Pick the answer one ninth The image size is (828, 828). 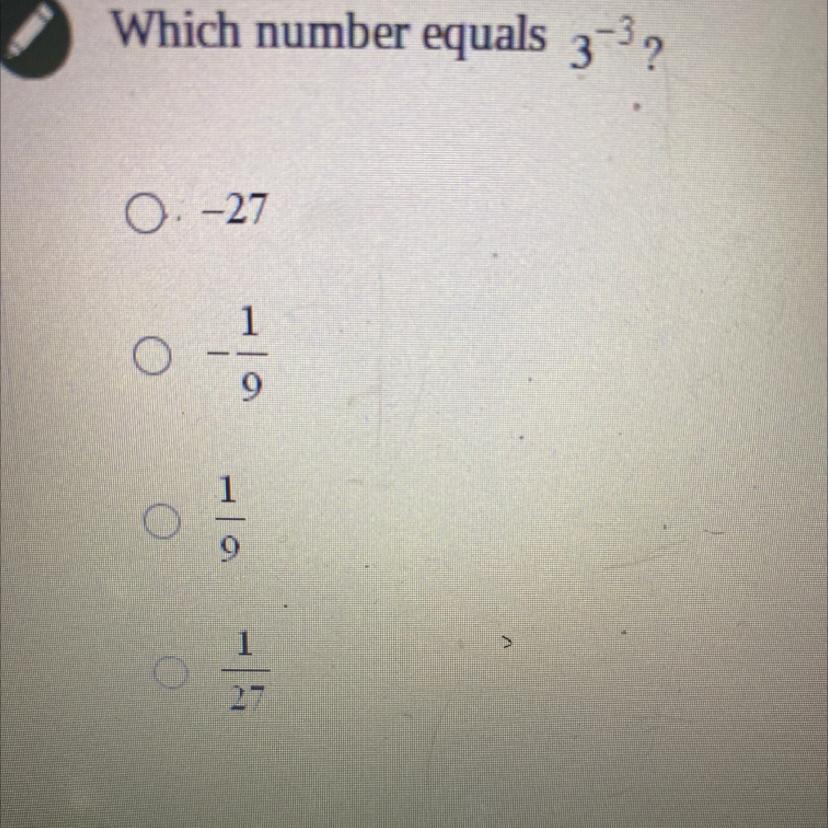[162, 521]
